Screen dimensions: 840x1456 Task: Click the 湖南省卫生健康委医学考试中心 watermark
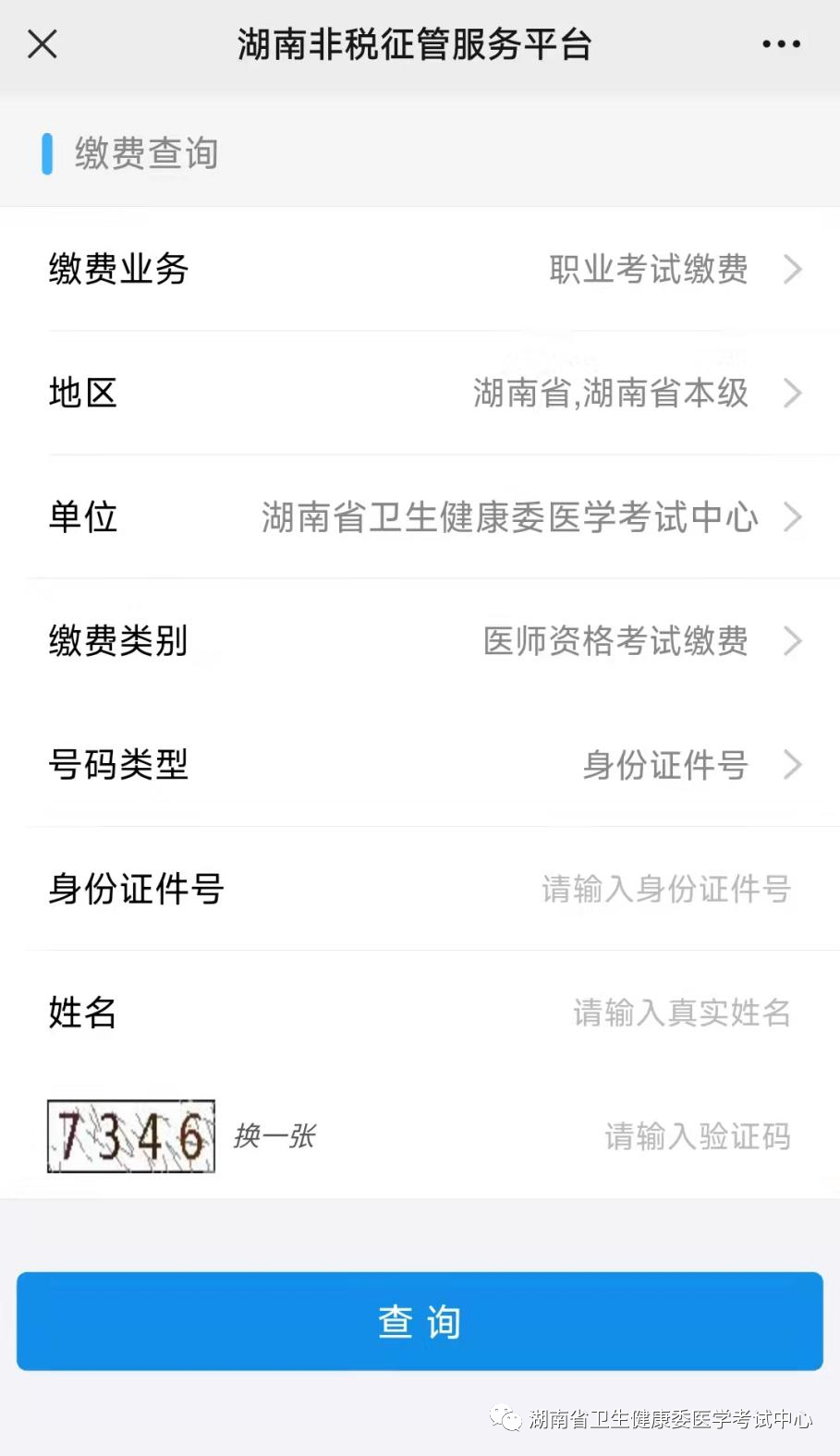pyautogui.click(x=667, y=1422)
